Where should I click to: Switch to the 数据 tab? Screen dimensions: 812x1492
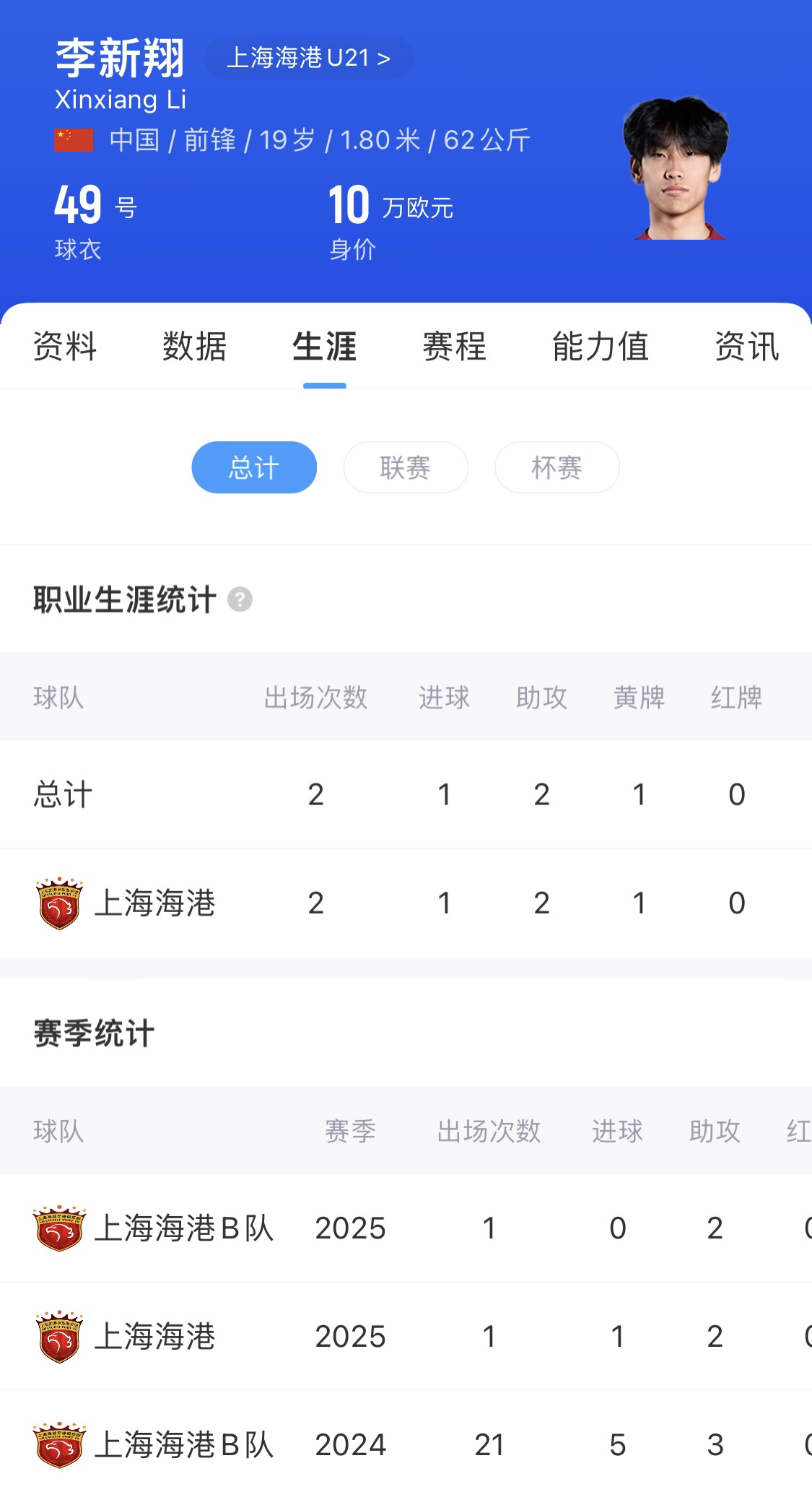(194, 347)
